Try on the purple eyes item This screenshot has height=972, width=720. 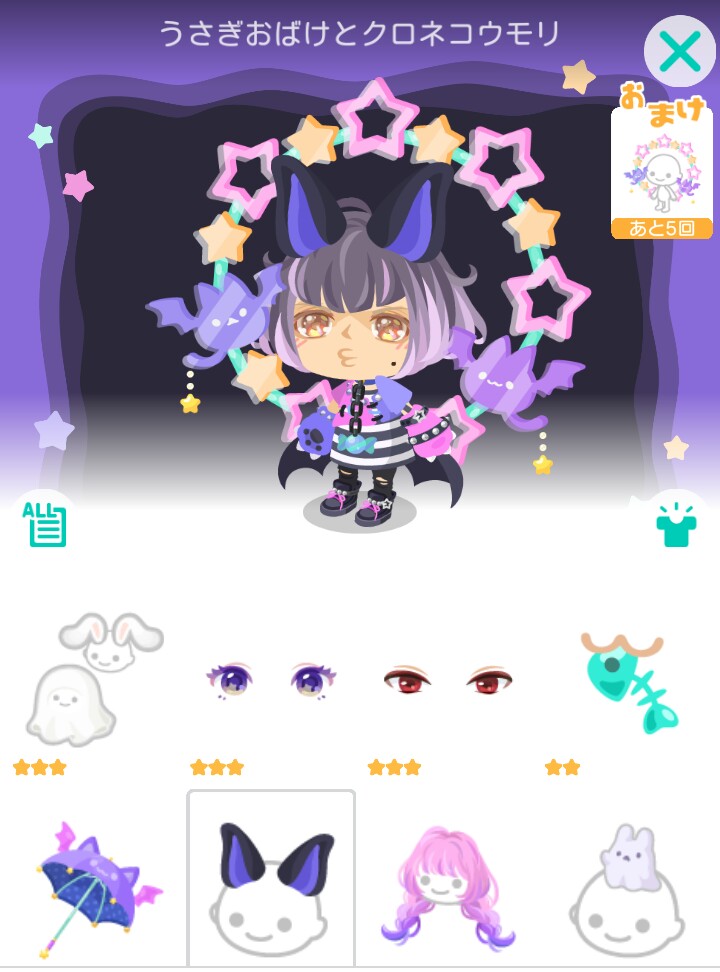point(270,680)
